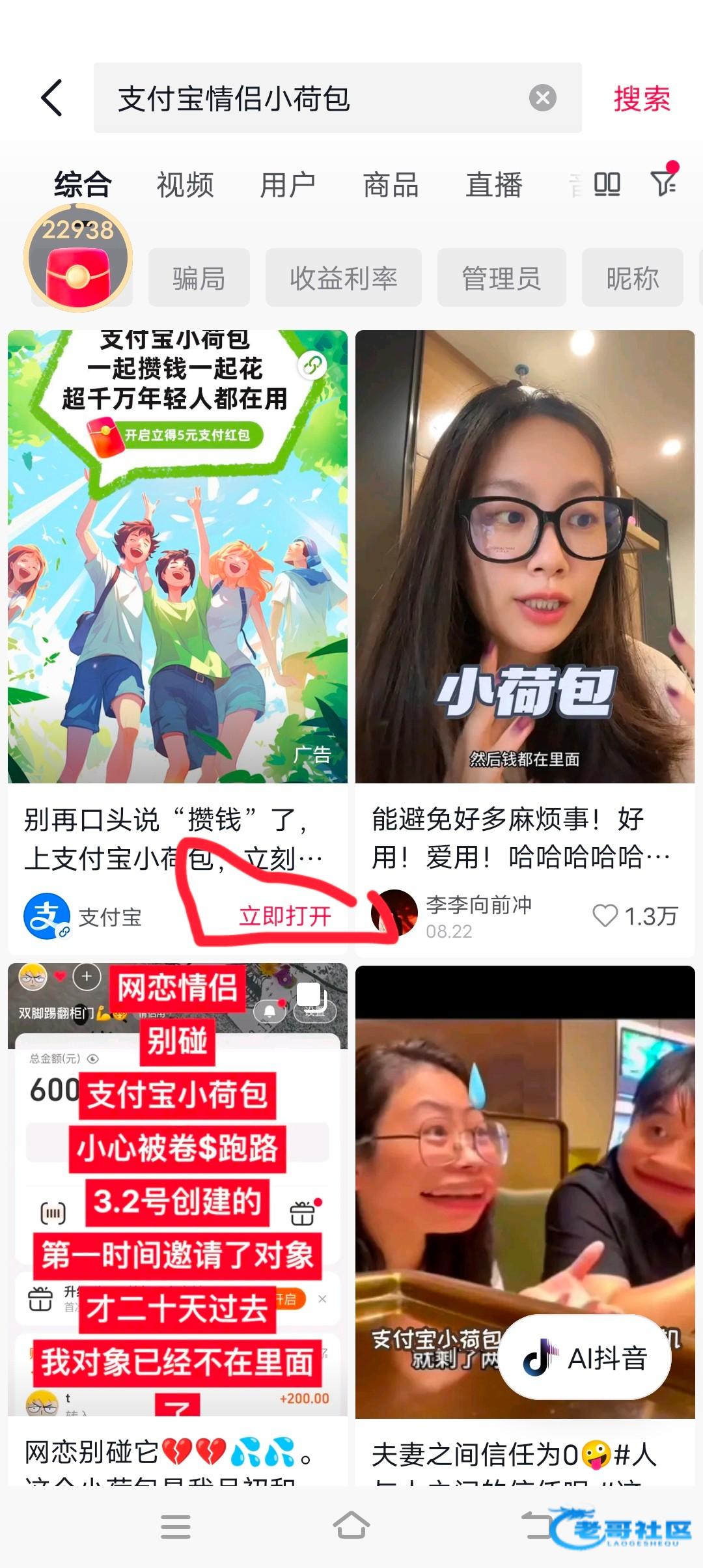Select the 昵称 suggestion chip
Image resolution: width=703 pixels, height=1568 pixels.
632,277
